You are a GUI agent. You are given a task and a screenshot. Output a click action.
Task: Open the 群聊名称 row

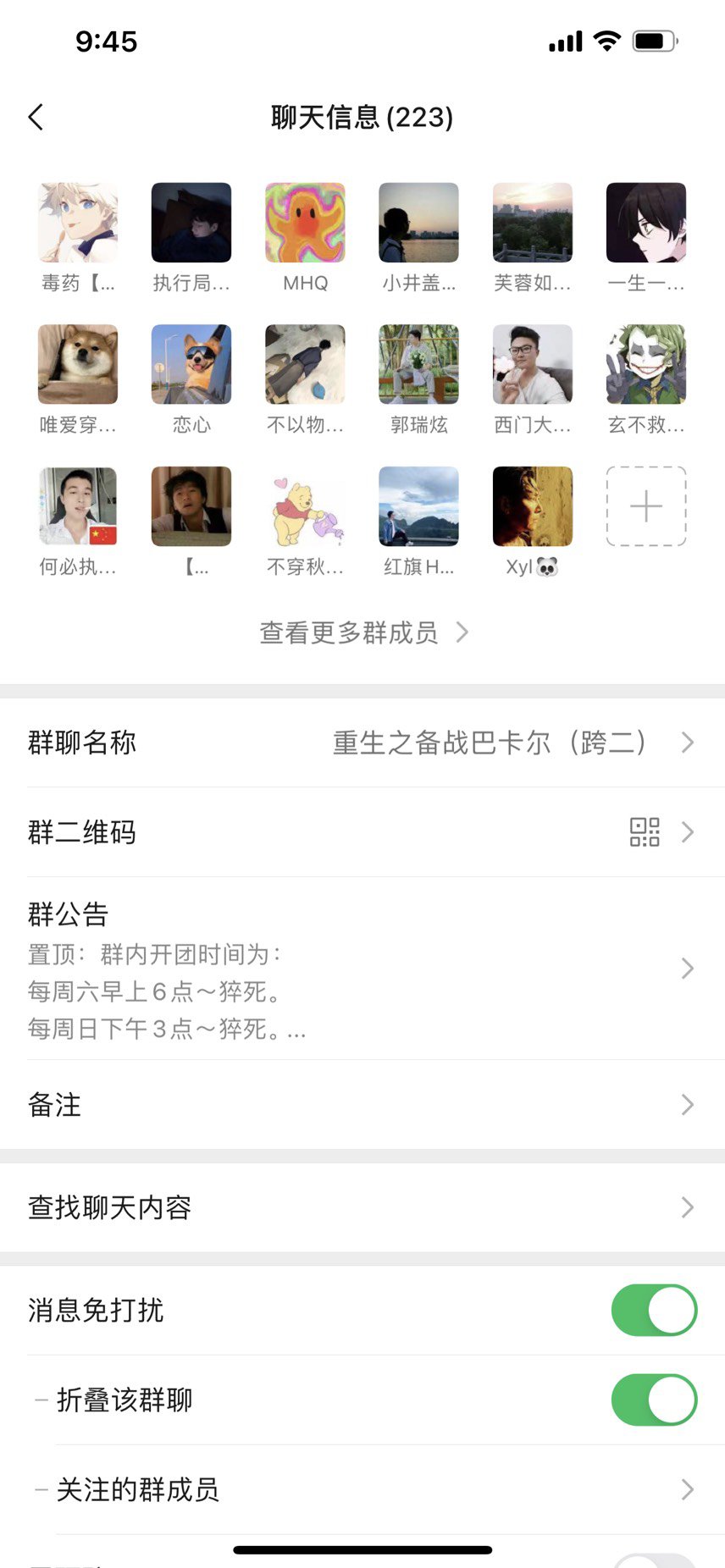point(362,743)
